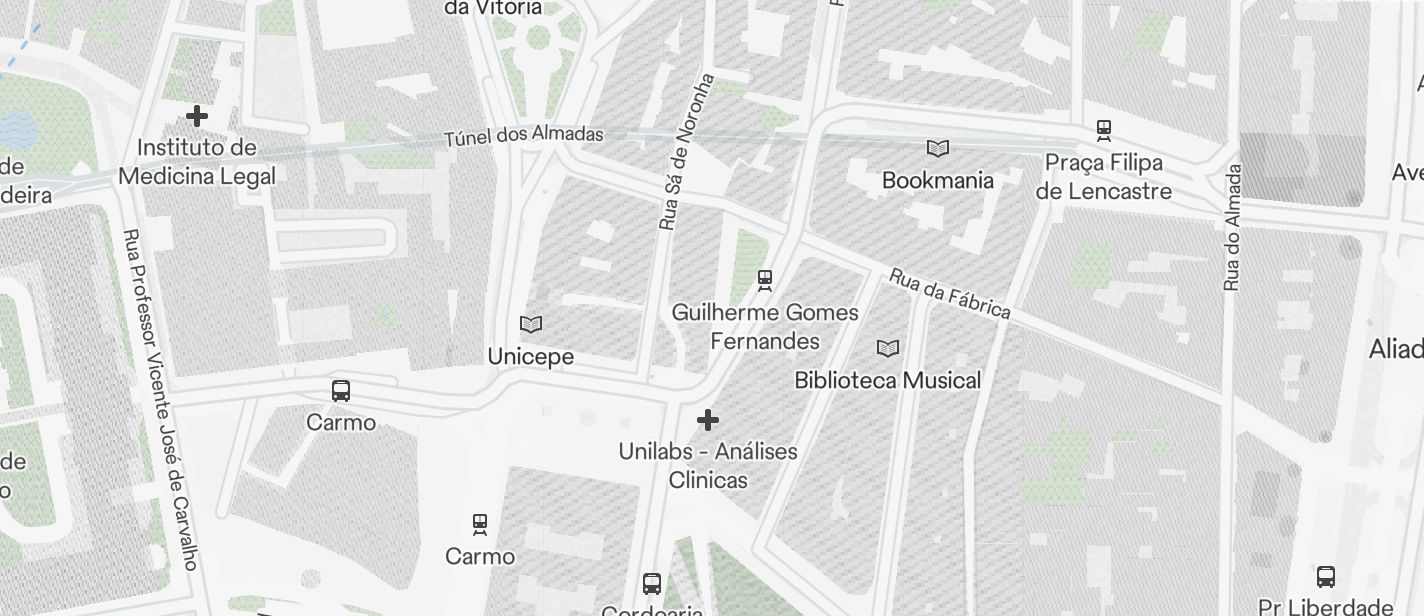Open the Pr Liberdade bus stop

(x=1326, y=577)
